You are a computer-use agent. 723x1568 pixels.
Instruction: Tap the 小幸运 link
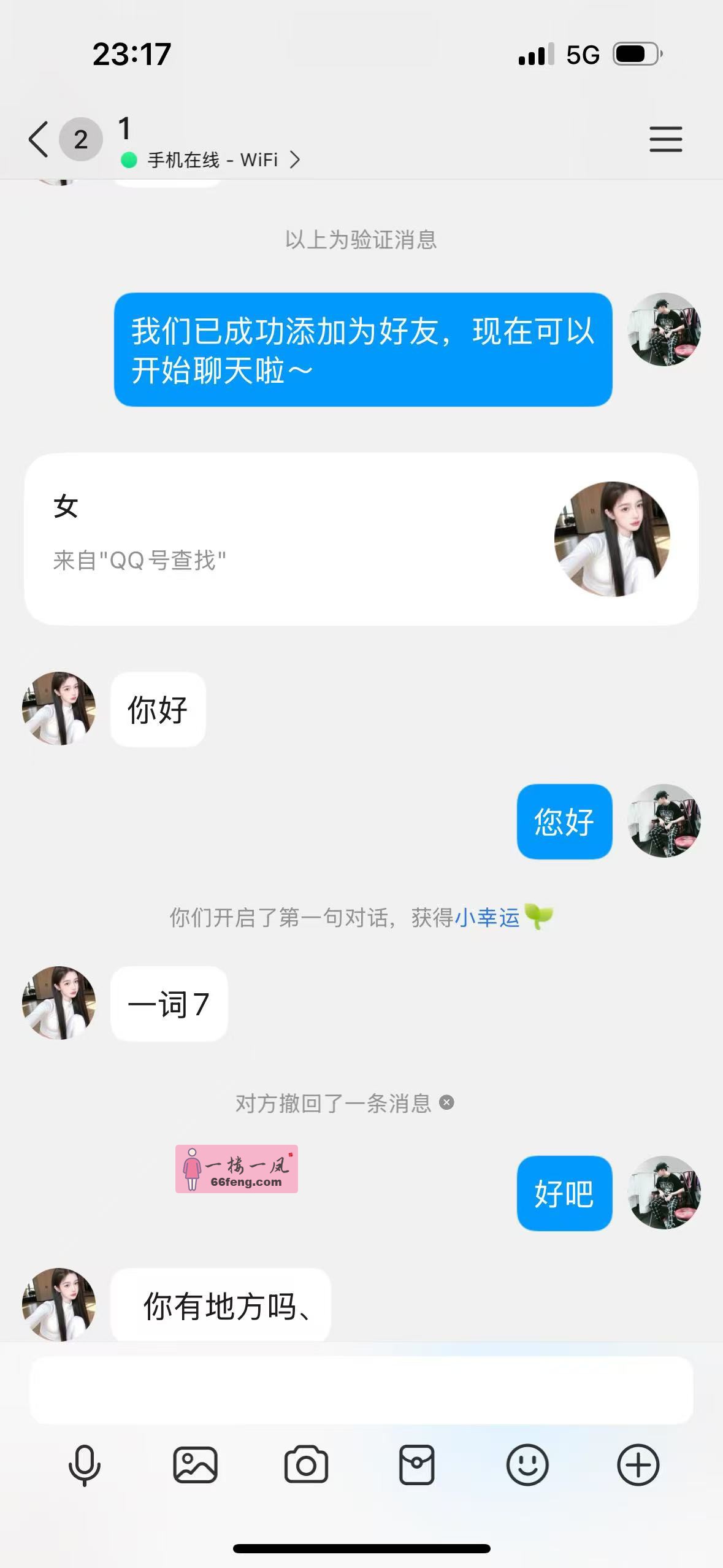click(x=488, y=918)
